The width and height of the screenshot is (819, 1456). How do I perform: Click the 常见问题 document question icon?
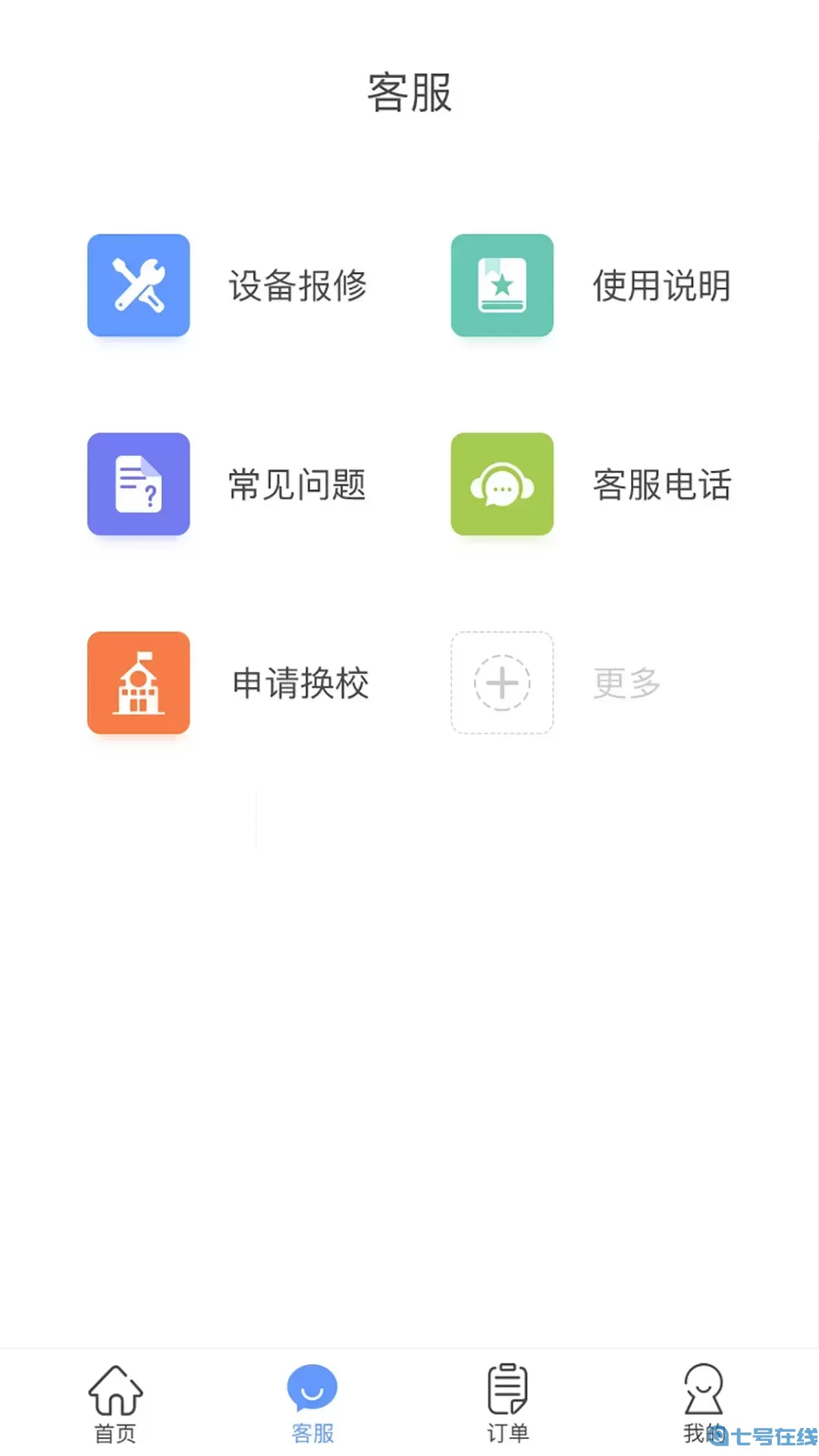point(139,485)
